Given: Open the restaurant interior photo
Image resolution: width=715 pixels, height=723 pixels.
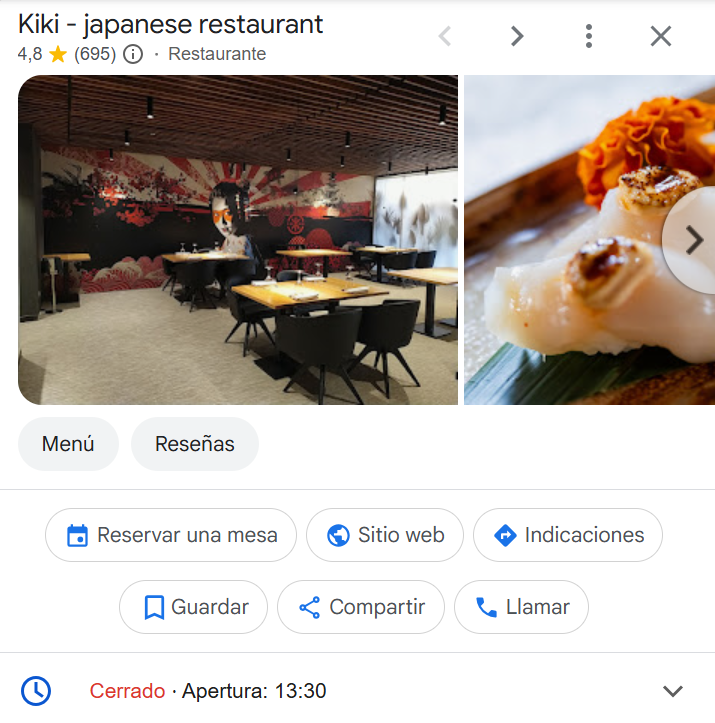Looking at the screenshot, I should pos(238,240).
